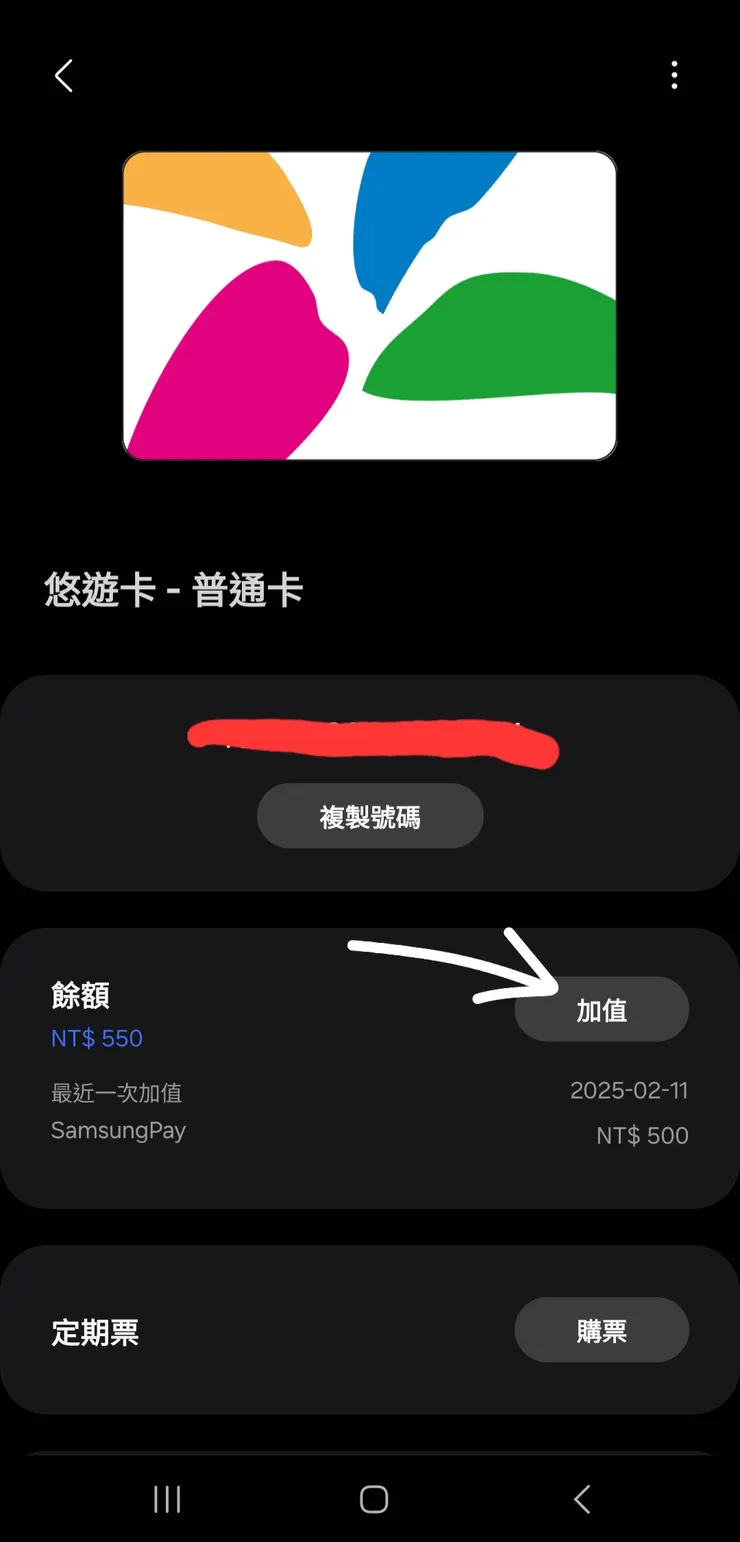Viewport: 740px width, 1542px height.
Task: Tap the EasyCard artwork image
Action: pos(370,303)
